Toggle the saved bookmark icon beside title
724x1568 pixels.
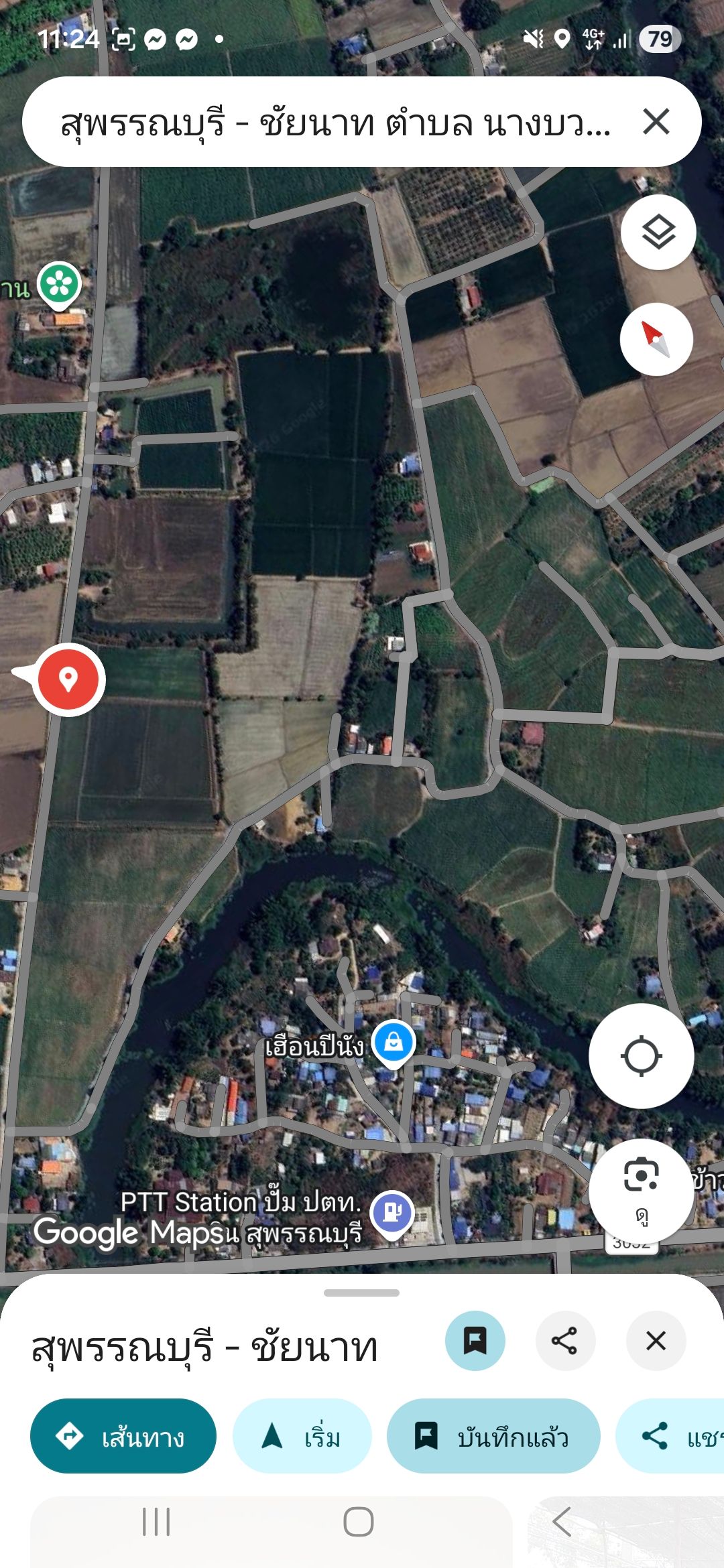click(475, 1341)
